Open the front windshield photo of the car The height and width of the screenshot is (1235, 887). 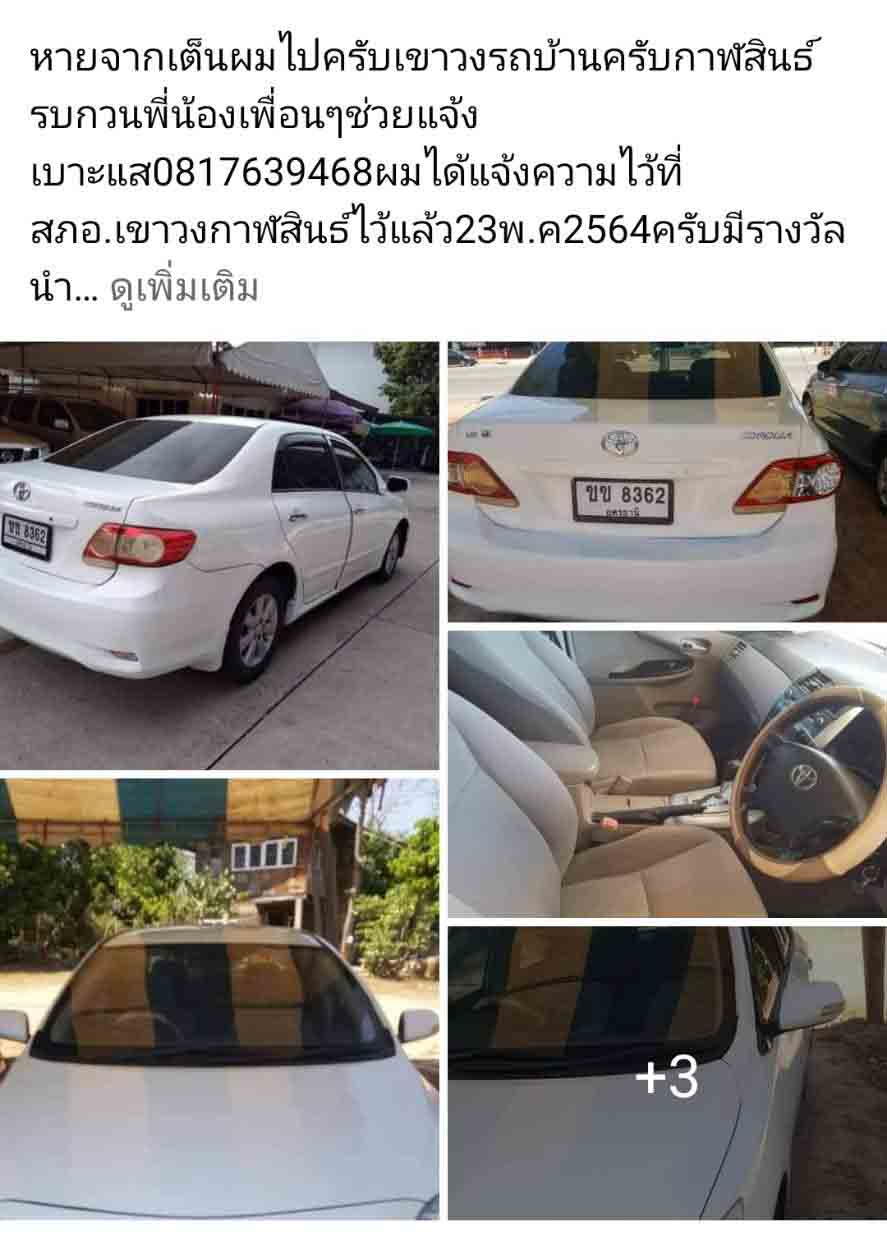[219, 998]
